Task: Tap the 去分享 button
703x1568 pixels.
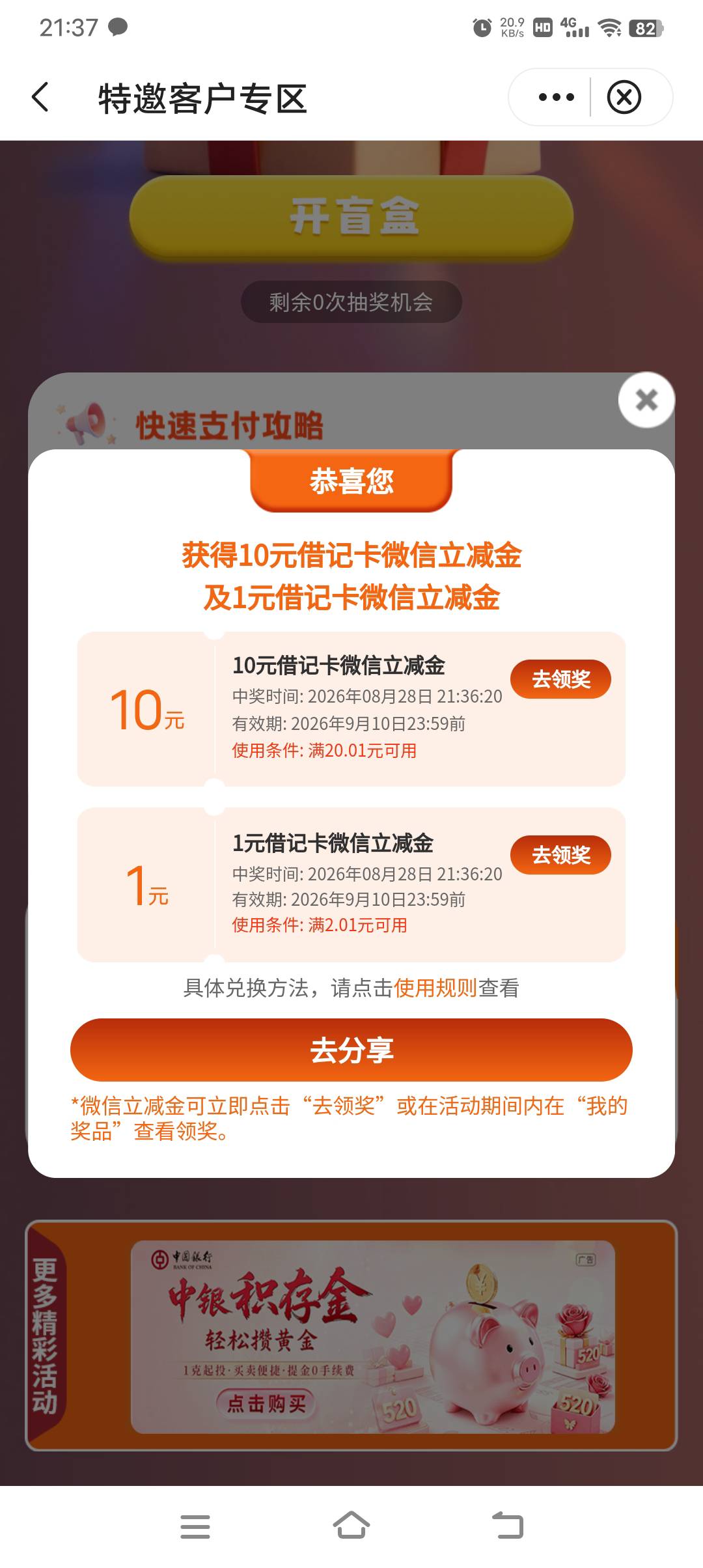Action: click(x=351, y=1050)
